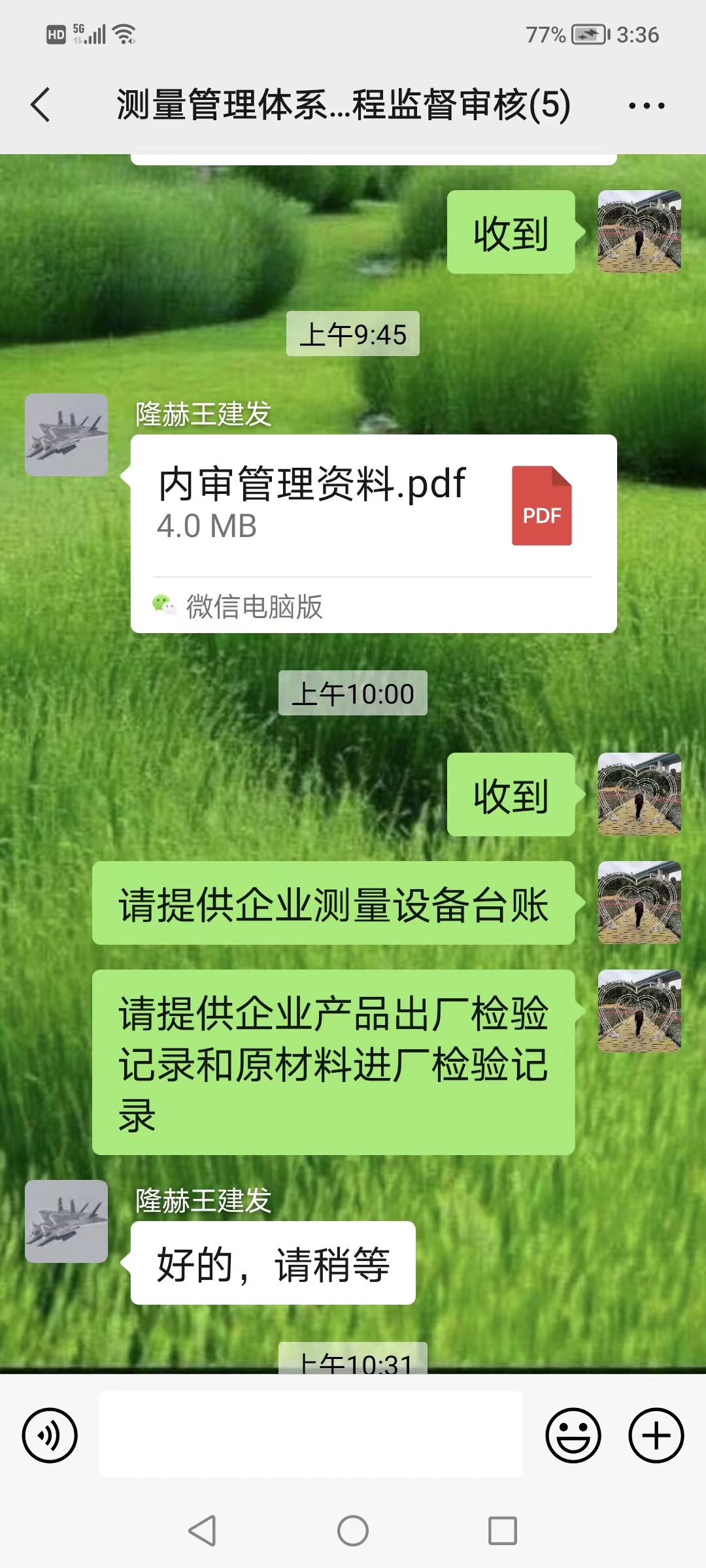706x1568 pixels.
Task: Tap 隆赫王建发's avatar beside the PDF message
Action: point(66,434)
